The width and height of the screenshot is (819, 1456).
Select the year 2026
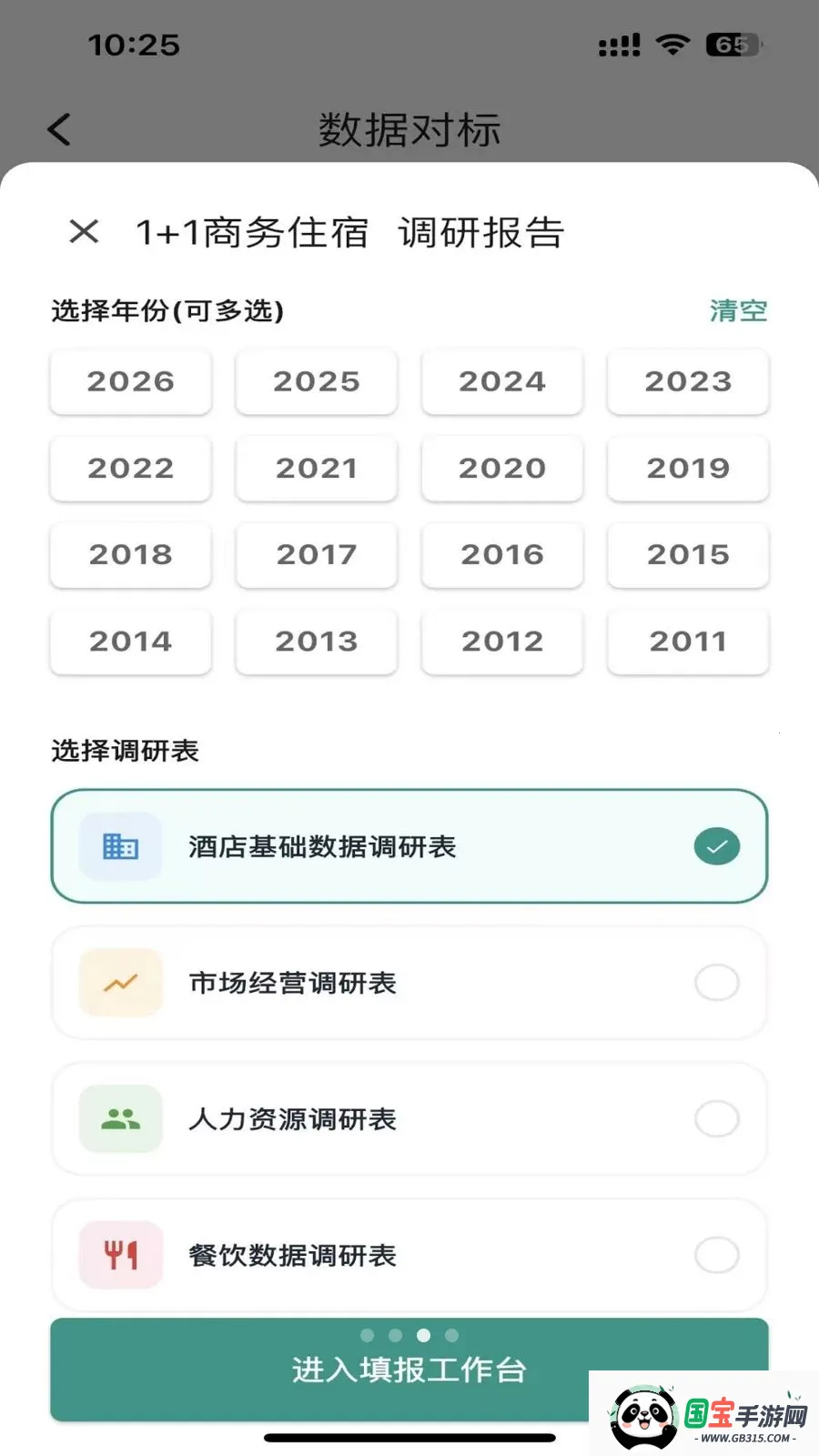131,381
